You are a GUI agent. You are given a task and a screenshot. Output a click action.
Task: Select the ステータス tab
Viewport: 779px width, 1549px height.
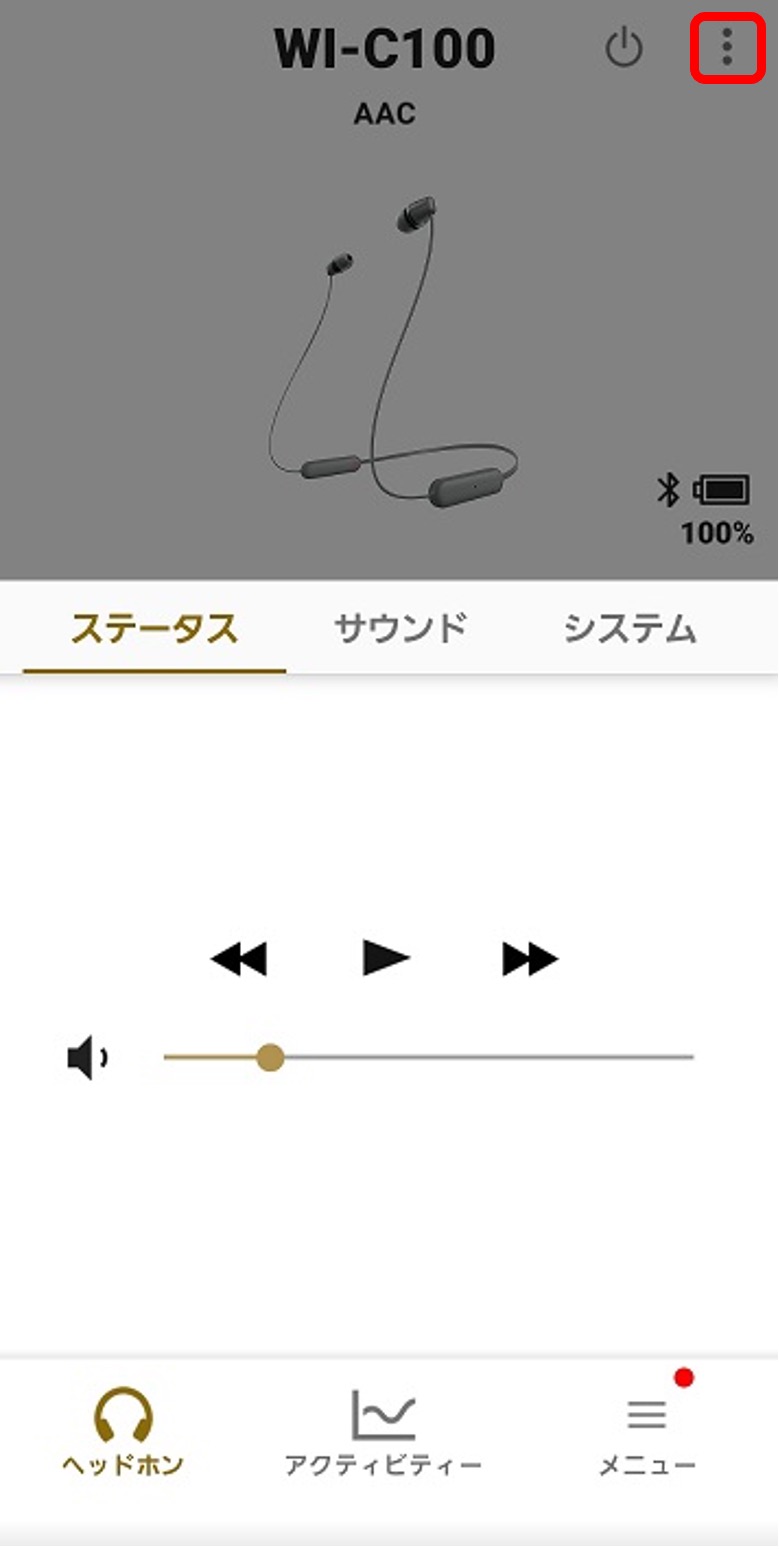point(157,628)
